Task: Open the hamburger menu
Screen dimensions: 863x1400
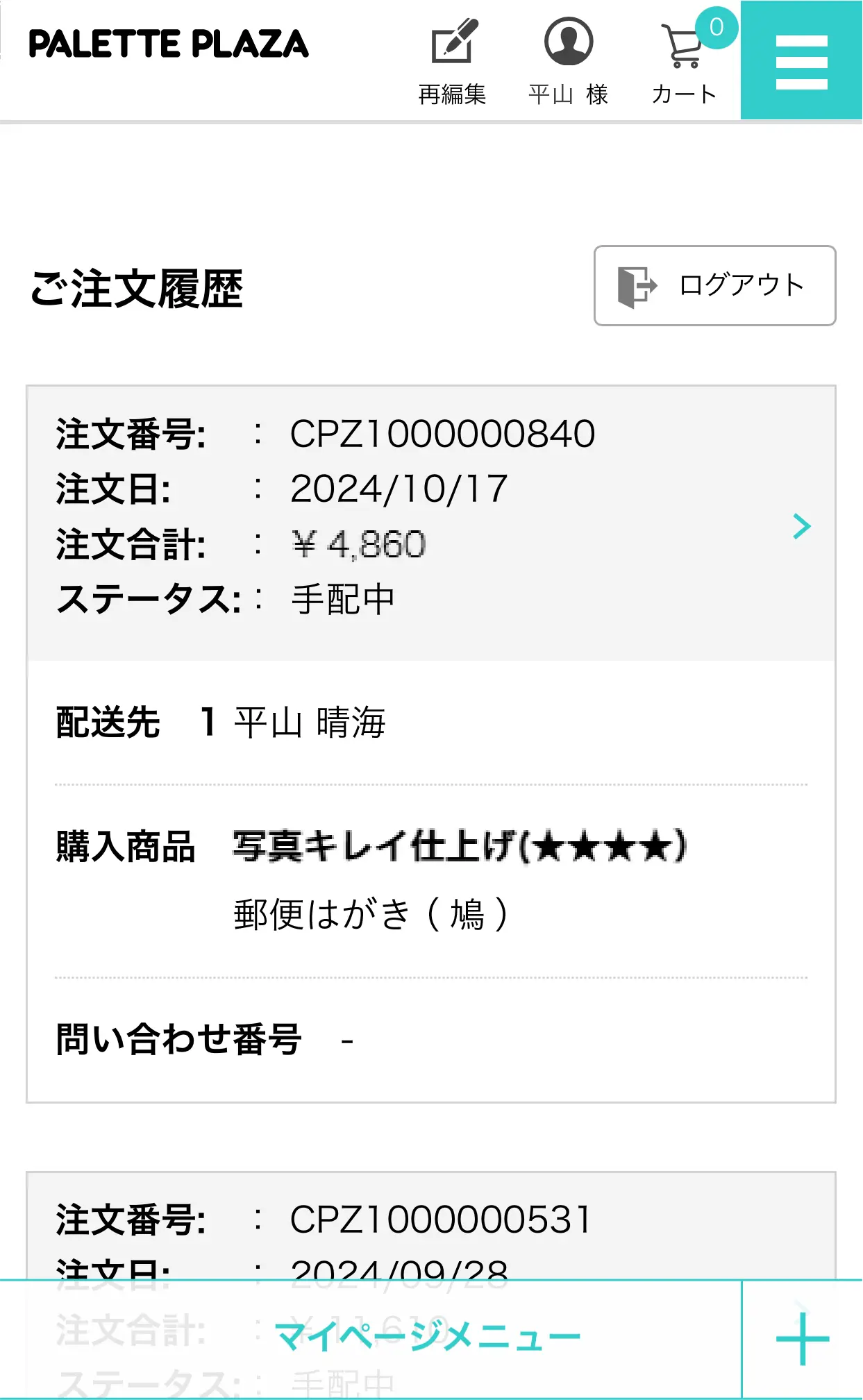Action: tap(801, 61)
